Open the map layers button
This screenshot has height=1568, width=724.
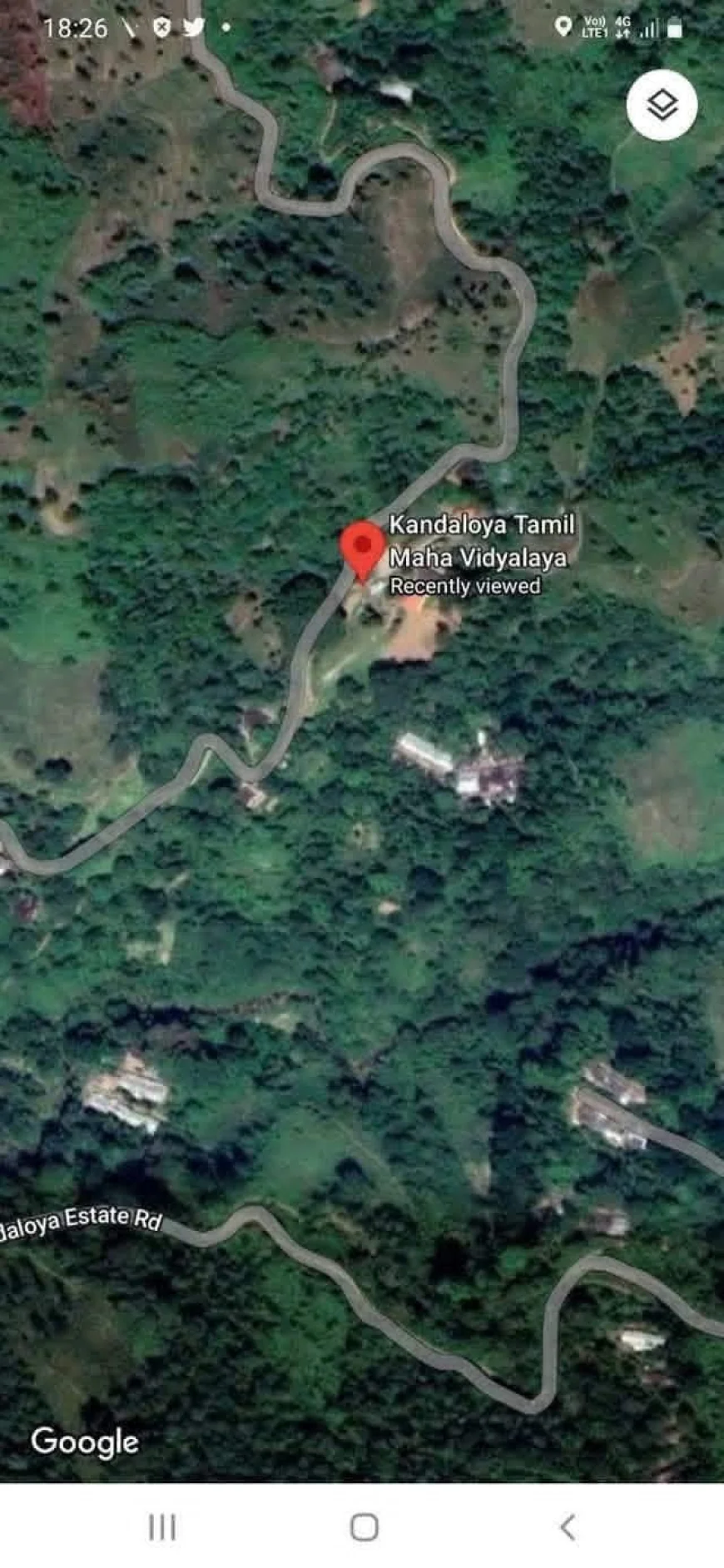(662, 106)
